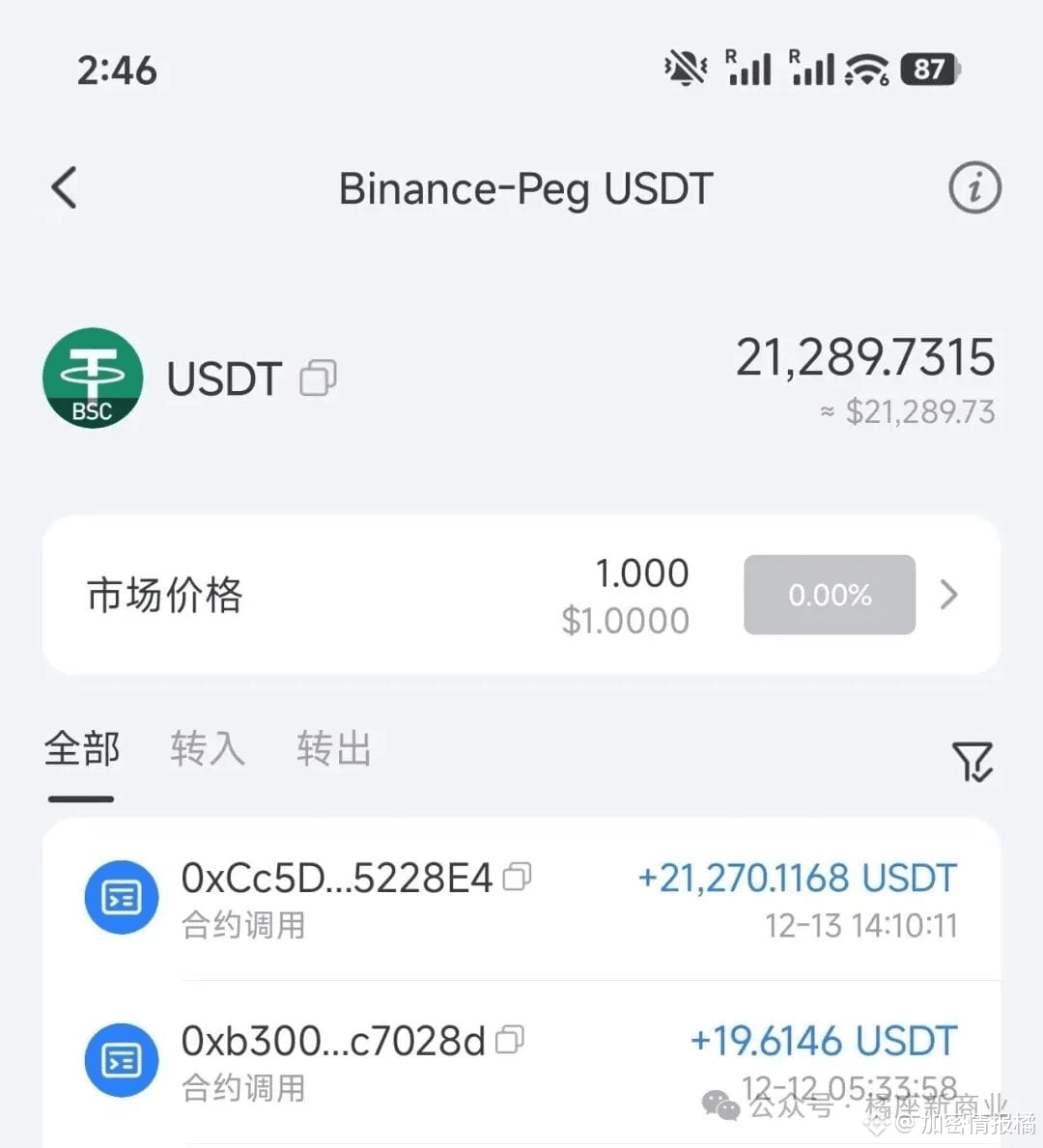Viewport: 1043px width, 1148px height.
Task: Select the 全部 tab
Action: pyautogui.click(x=81, y=749)
